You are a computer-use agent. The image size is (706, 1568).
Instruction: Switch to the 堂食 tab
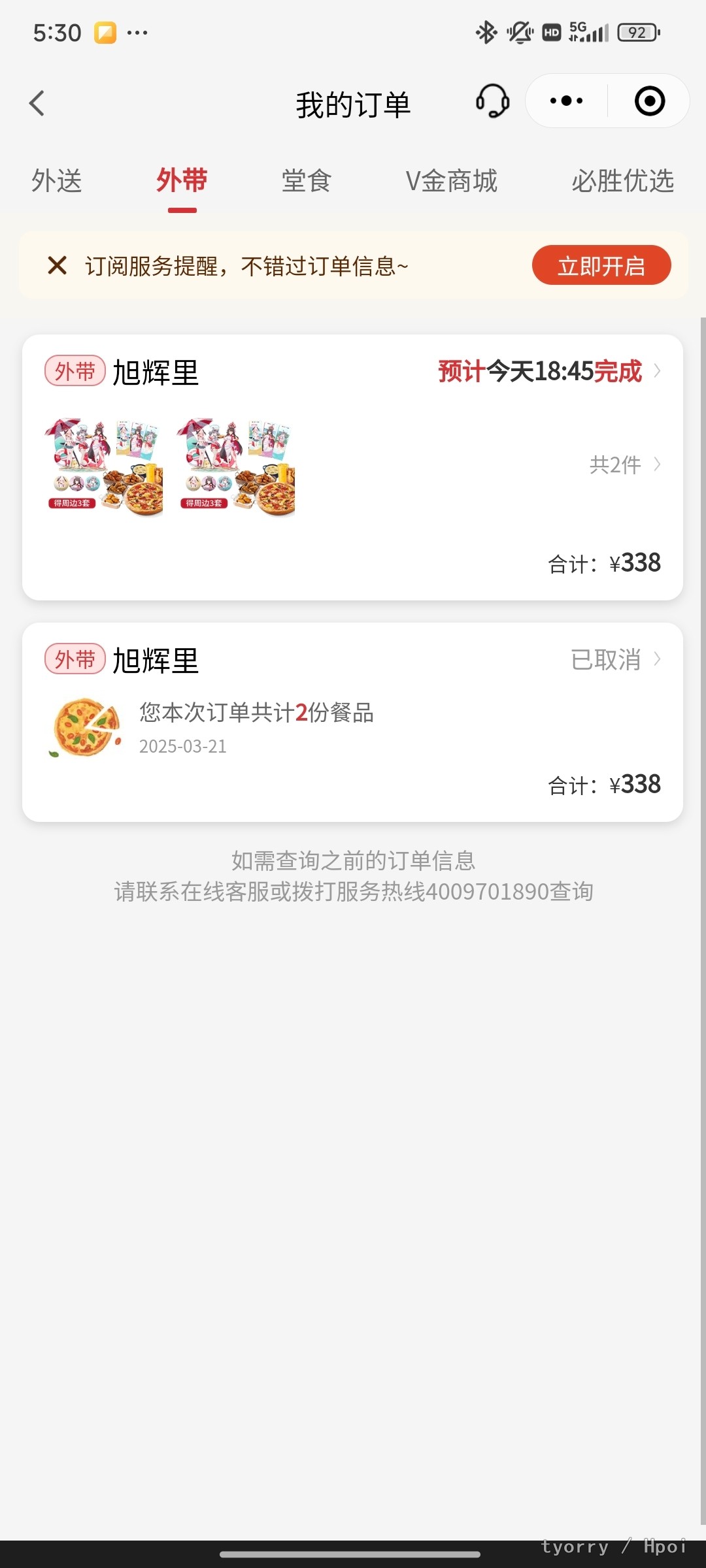click(x=307, y=181)
